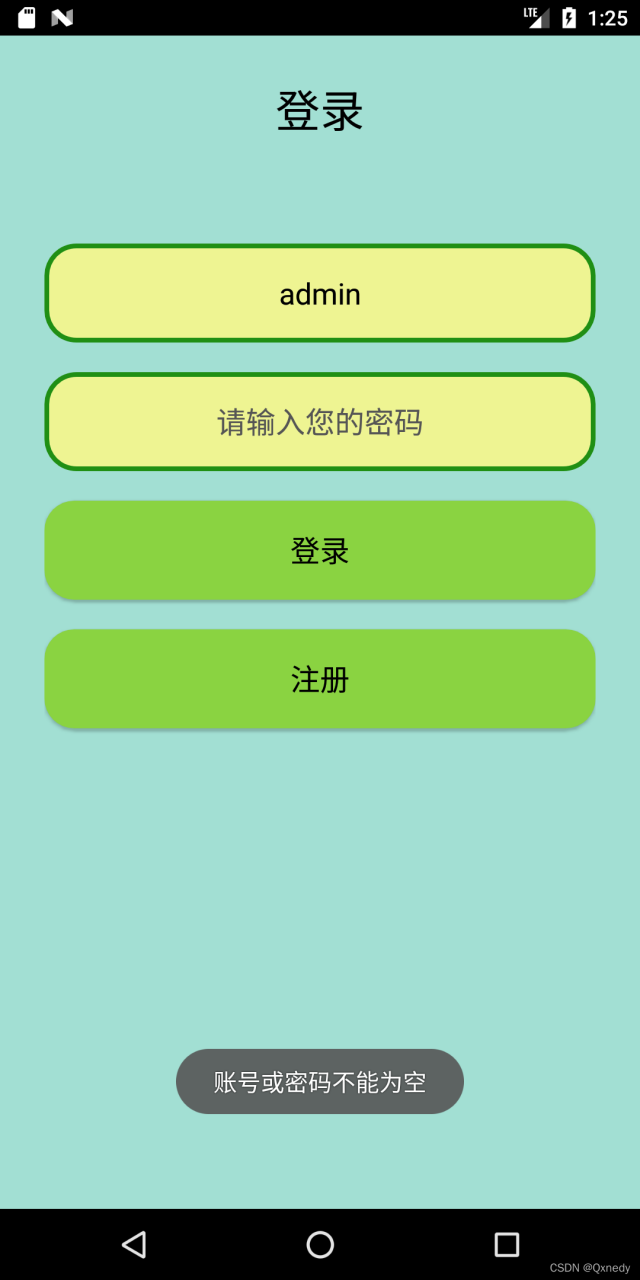Tap the account field containing admin
Viewport: 640px width, 1280px height.
click(x=320, y=294)
